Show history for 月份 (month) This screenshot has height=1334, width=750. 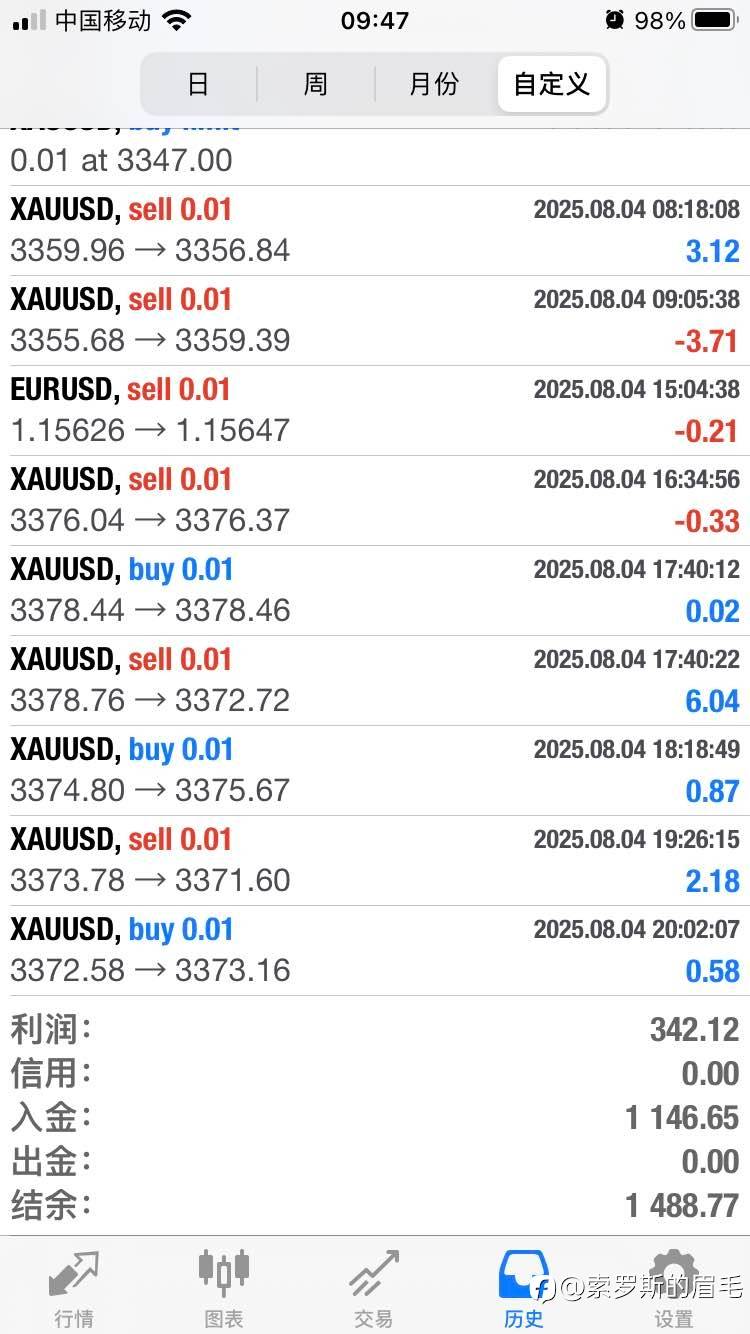[434, 84]
